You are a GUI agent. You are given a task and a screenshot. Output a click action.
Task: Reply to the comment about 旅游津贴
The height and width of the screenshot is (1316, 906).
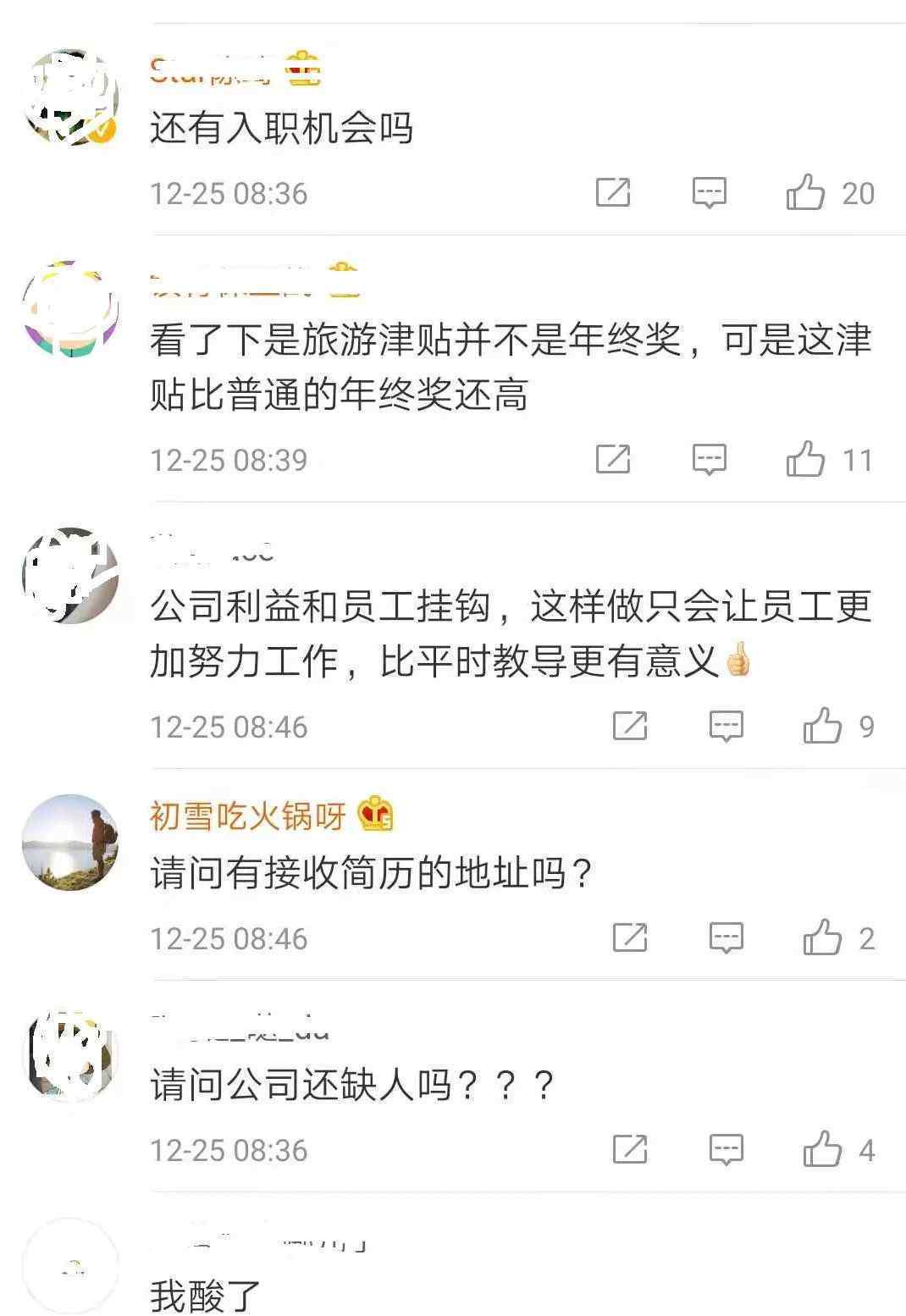709,459
